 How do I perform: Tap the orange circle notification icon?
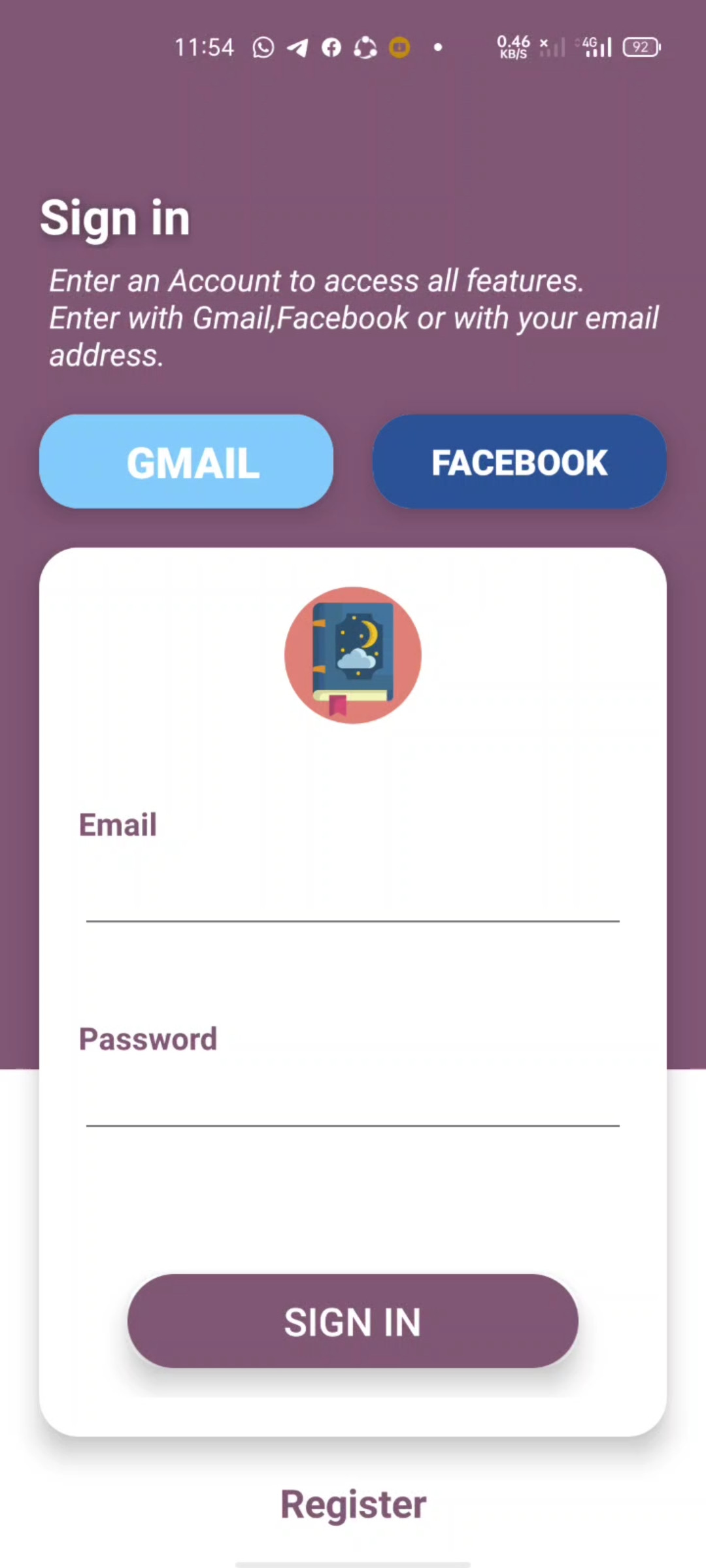coord(399,46)
